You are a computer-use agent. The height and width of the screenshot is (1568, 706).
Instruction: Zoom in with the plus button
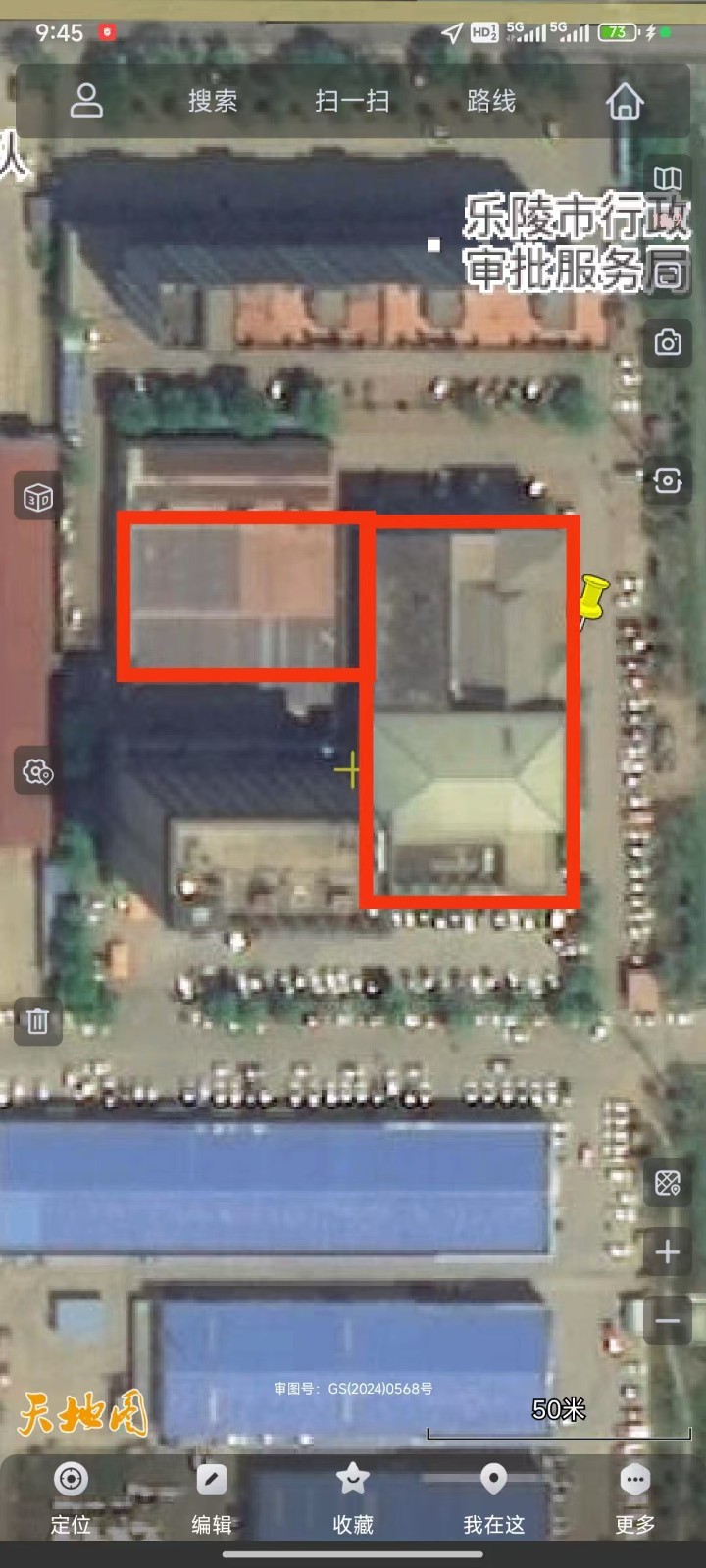(x=668, y=1252)
